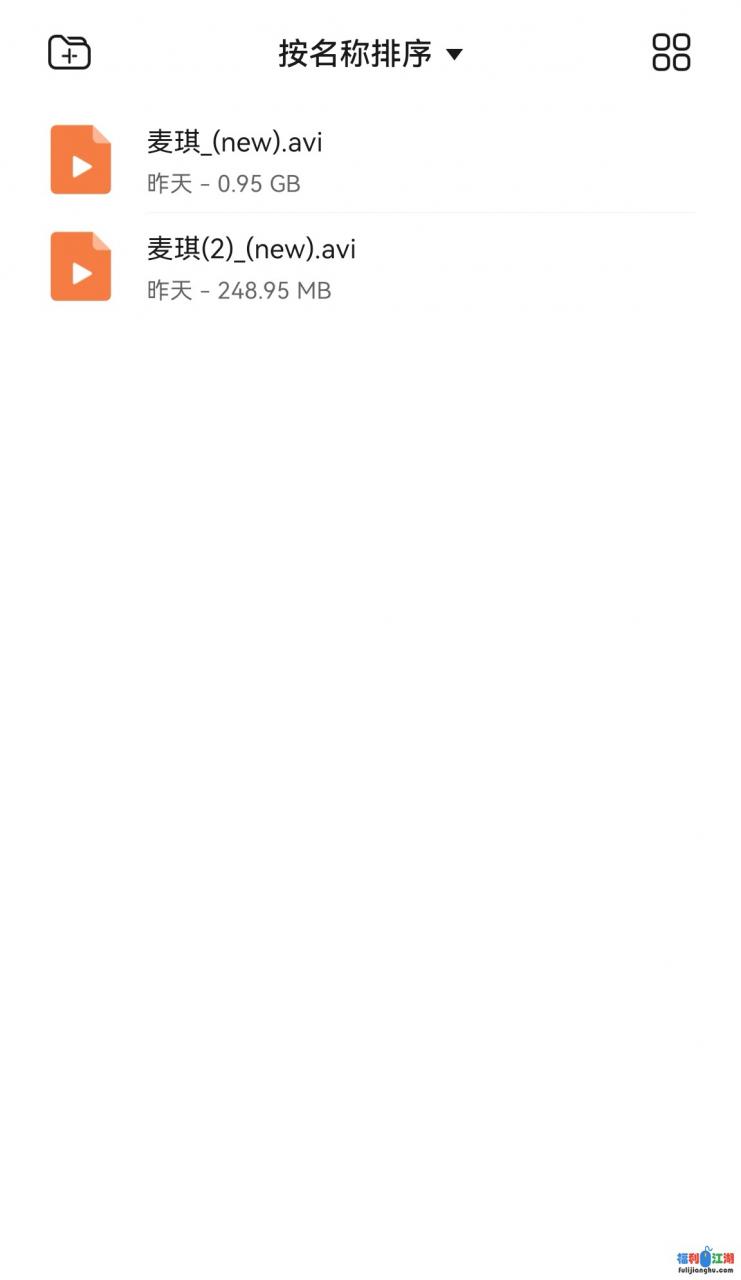Tap the 按名称排序 header title
This screenshot has width=741, height=1280.
(353, 55)
